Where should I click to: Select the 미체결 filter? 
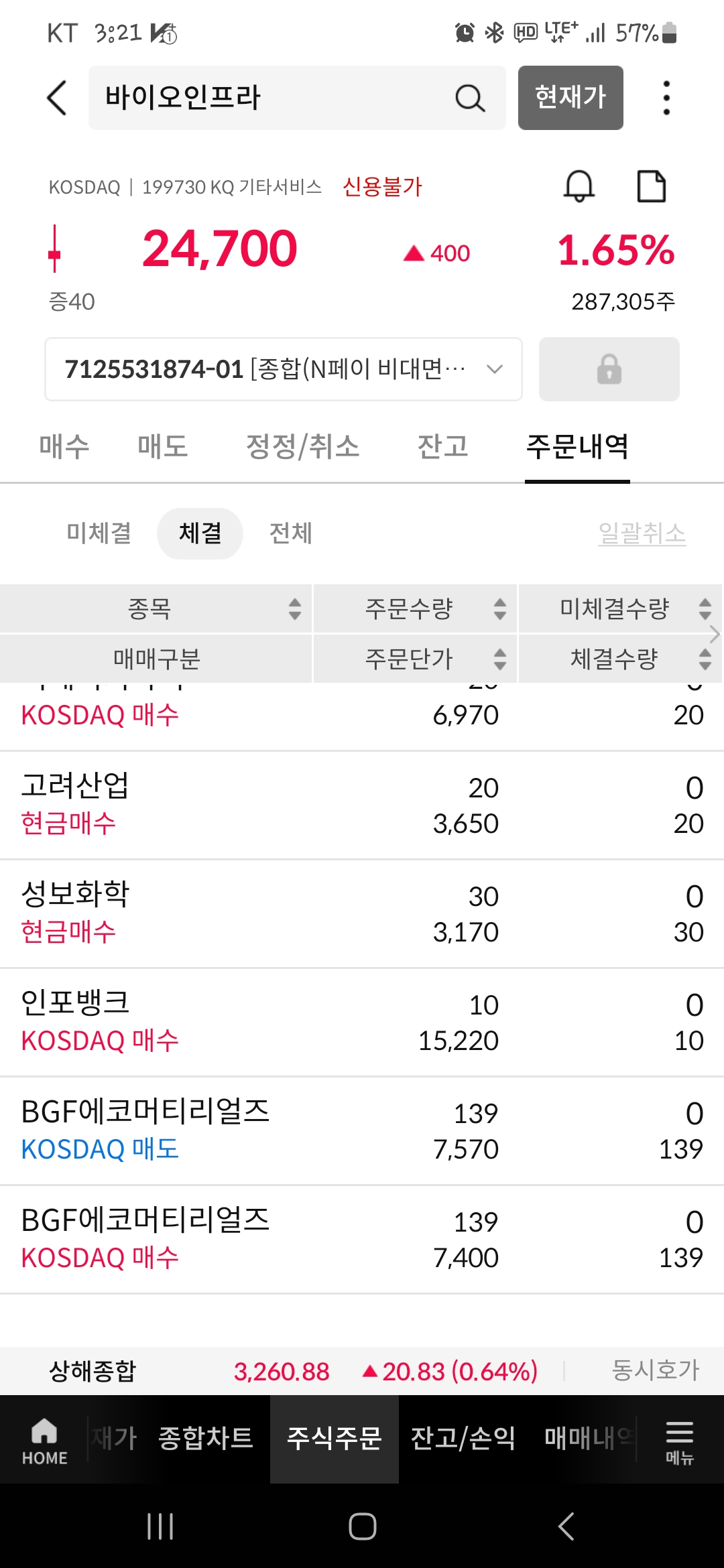point(99,533)
